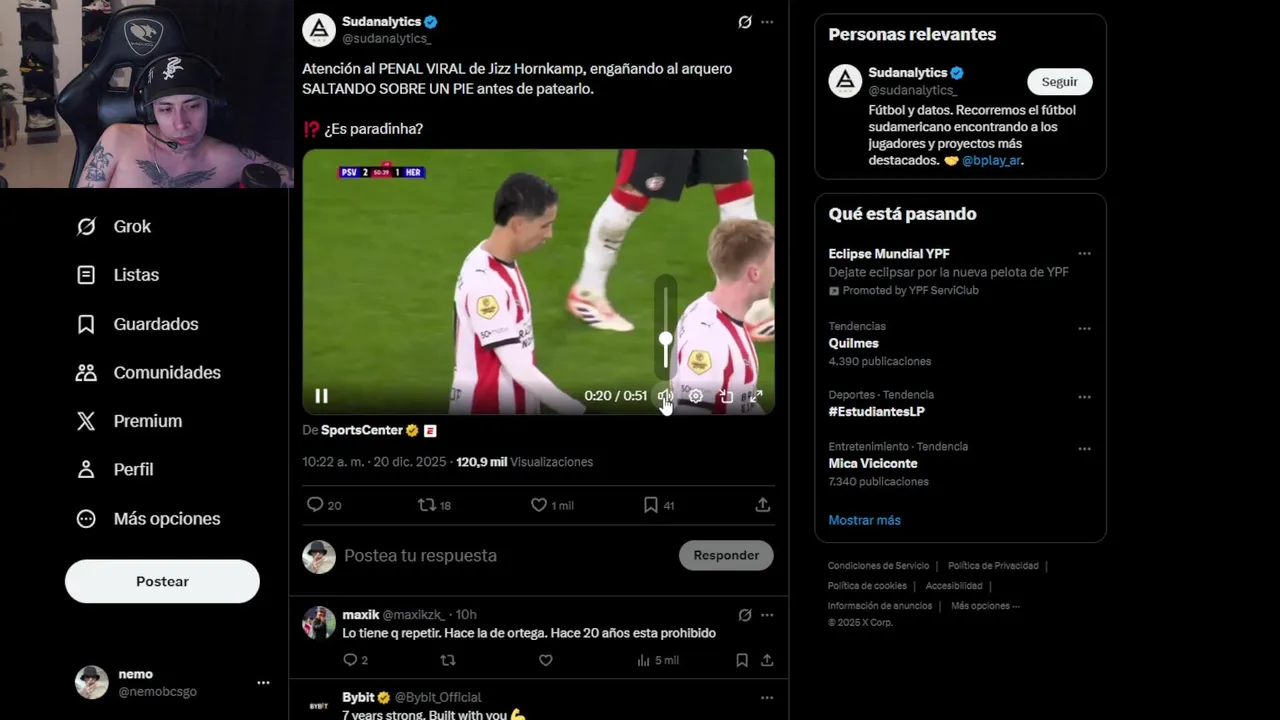Repost the Sudanalytics post
The width and height of the screenshot is (1280, 720).
427,505
